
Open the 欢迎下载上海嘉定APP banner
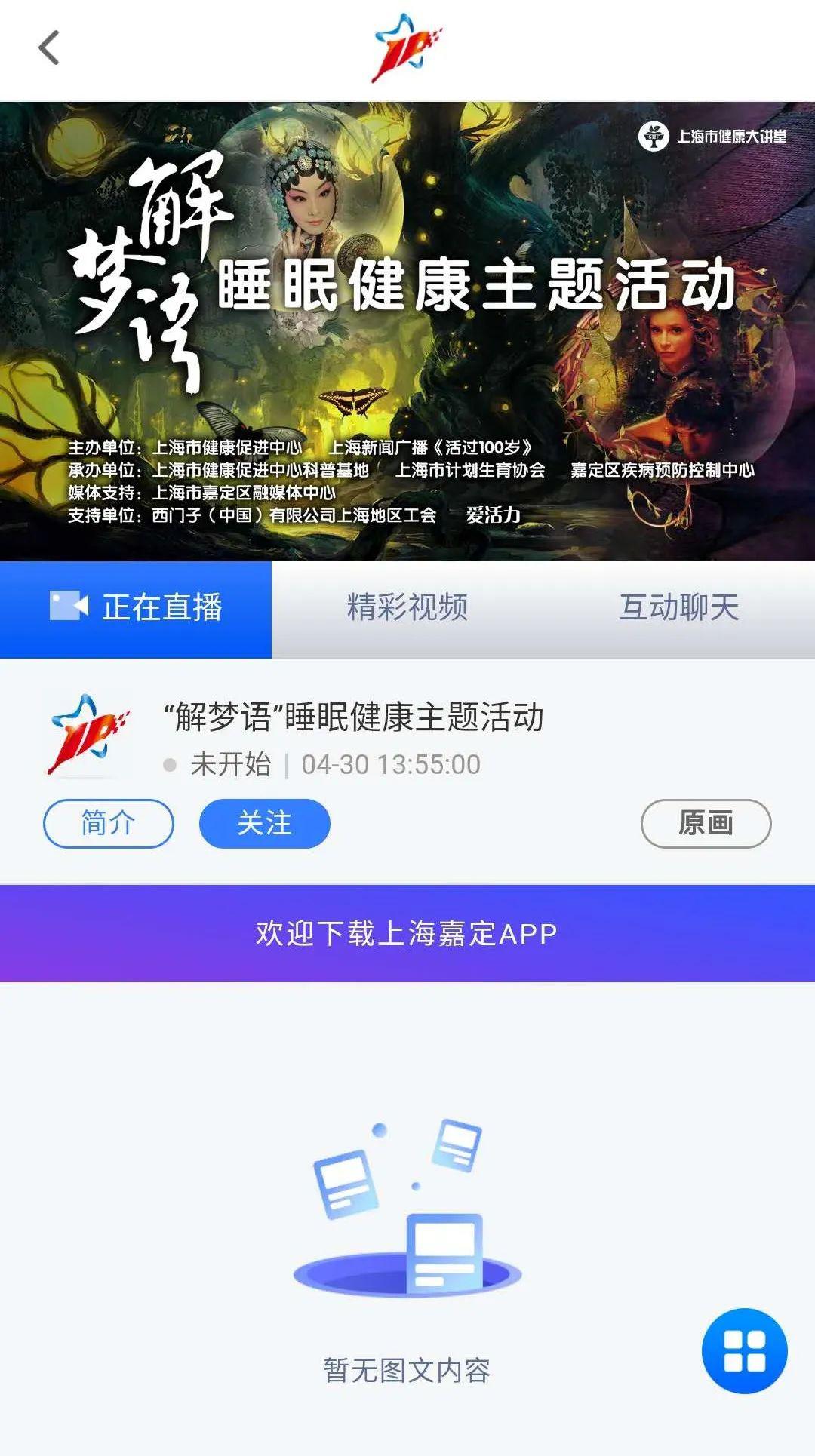coord(407,933)
